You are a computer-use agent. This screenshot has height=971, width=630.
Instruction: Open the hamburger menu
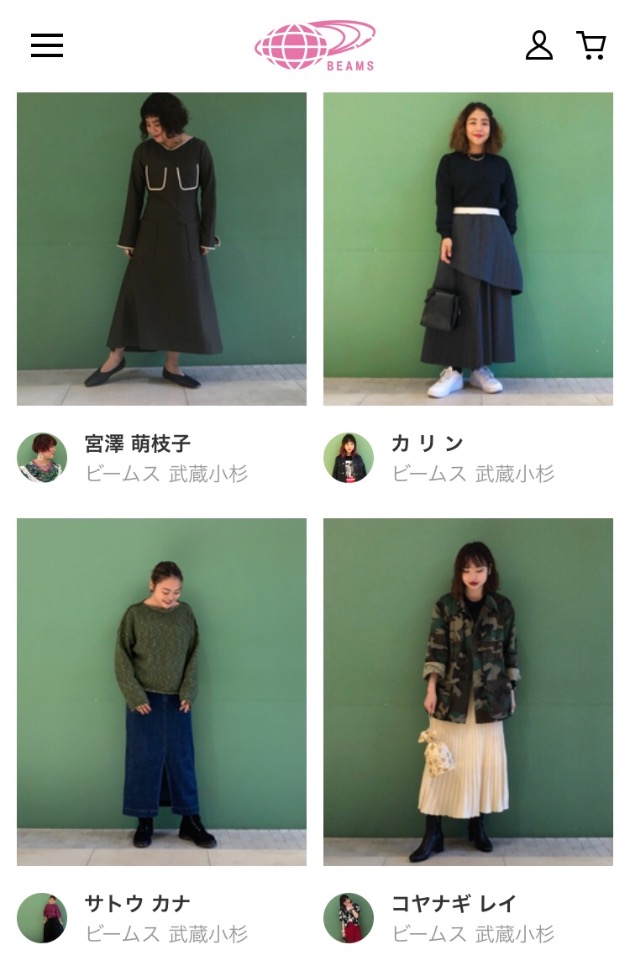[x=47, y=45]
